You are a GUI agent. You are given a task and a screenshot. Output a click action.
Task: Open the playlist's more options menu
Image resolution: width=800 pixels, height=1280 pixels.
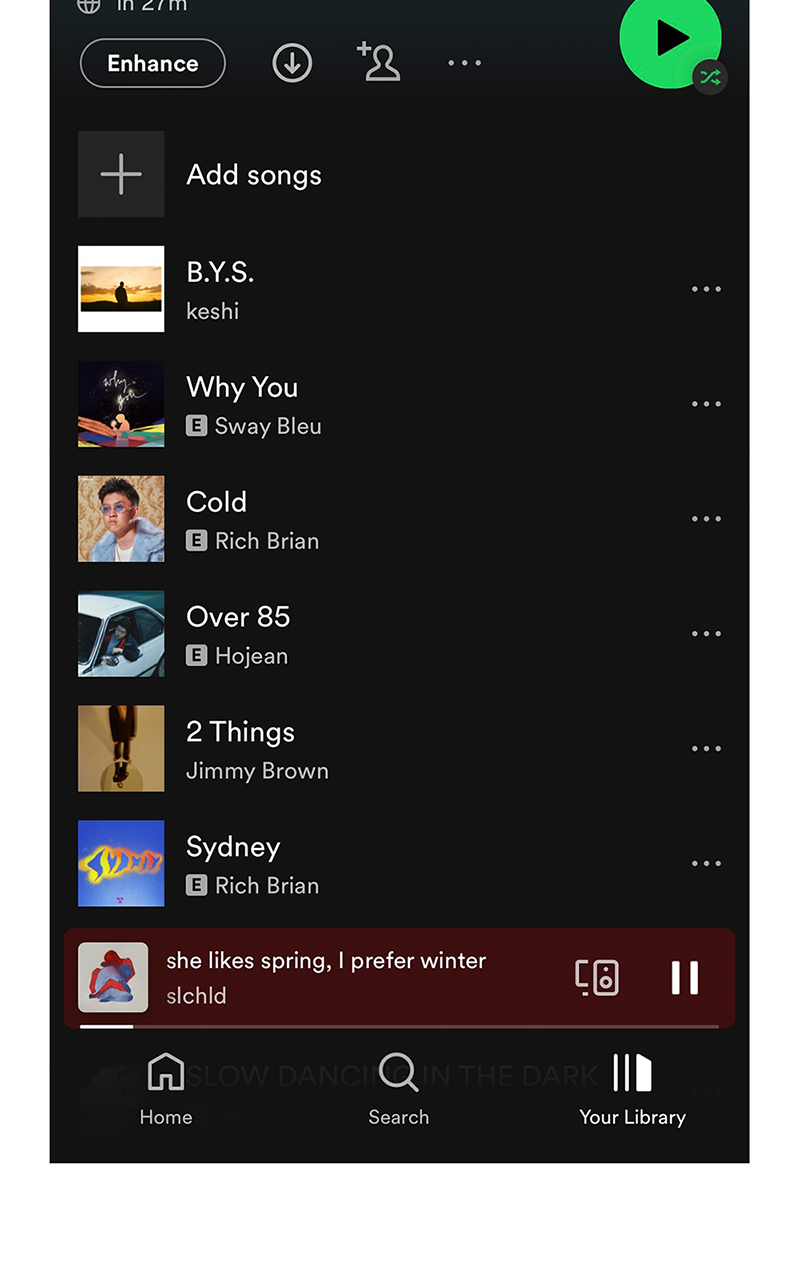(x=464, y=63)
